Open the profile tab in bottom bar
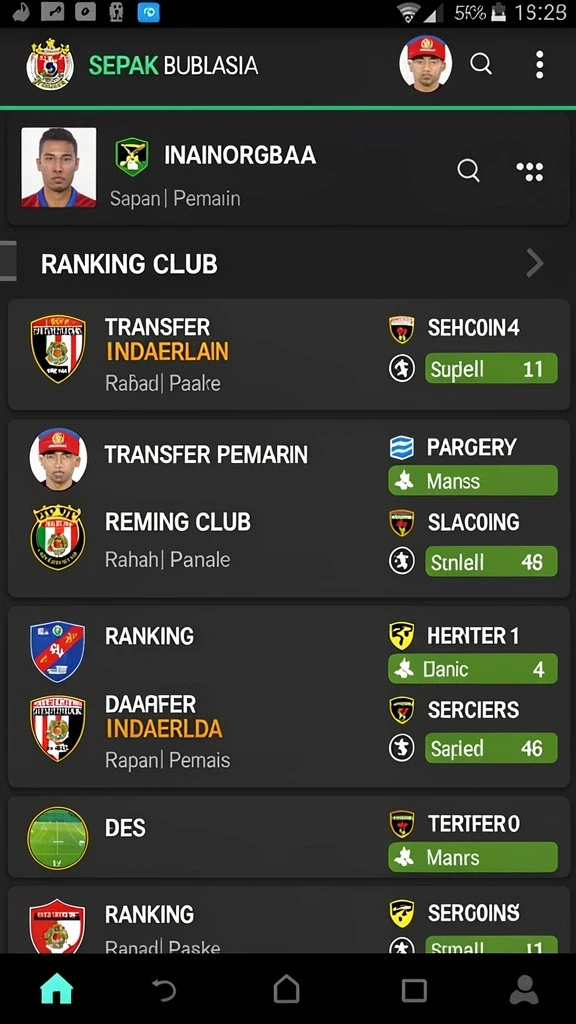 [524, 989]
